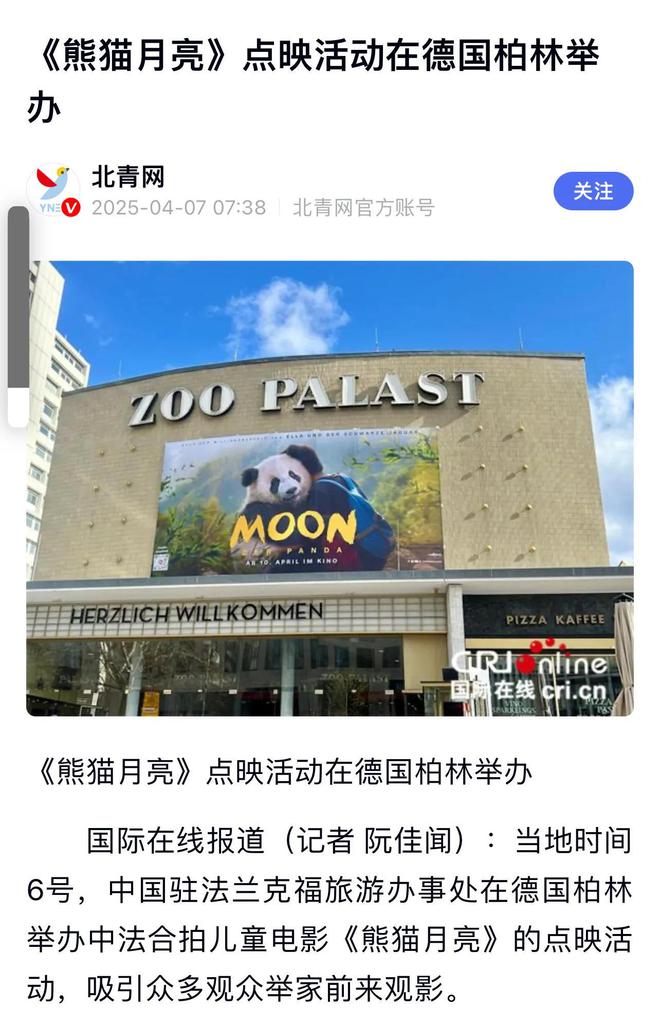Open the 北青网 profile avatar
This screenshot has height=1025, width=660.
[x=53, y=192]
